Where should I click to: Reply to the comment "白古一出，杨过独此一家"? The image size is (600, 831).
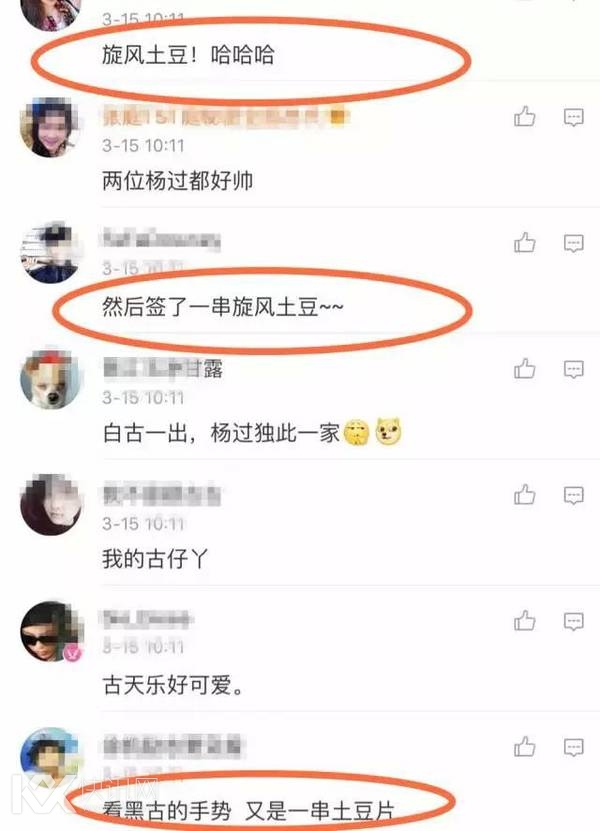coord(573,370)
